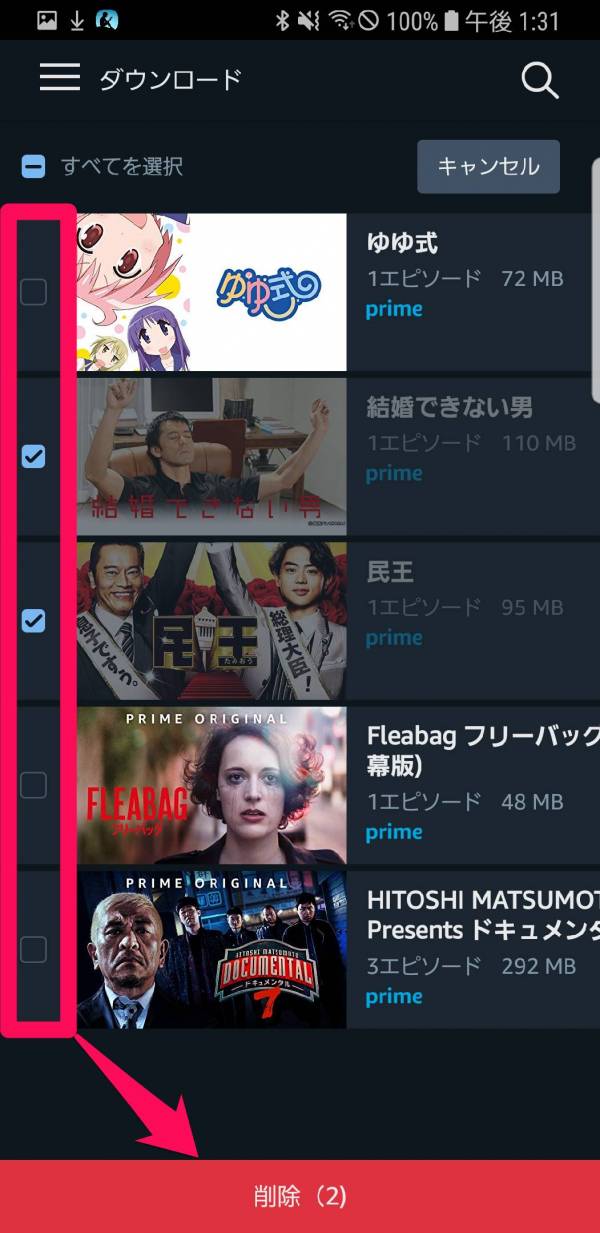600x1233 pixels.
Task: Check the box for ゆゆ式
Action: coord(34,292)
